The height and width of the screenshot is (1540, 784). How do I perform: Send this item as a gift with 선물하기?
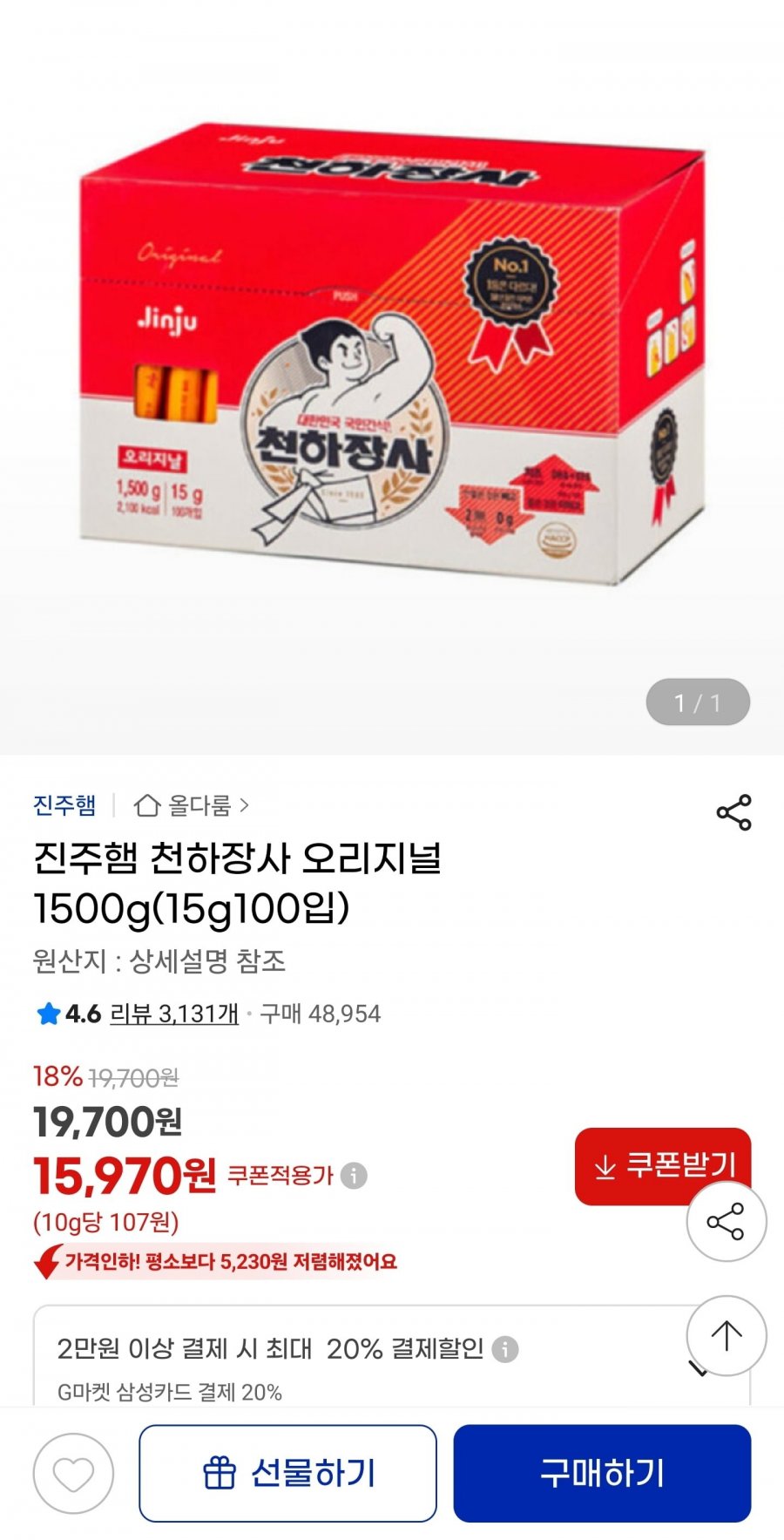click(x=287, y=1473)
